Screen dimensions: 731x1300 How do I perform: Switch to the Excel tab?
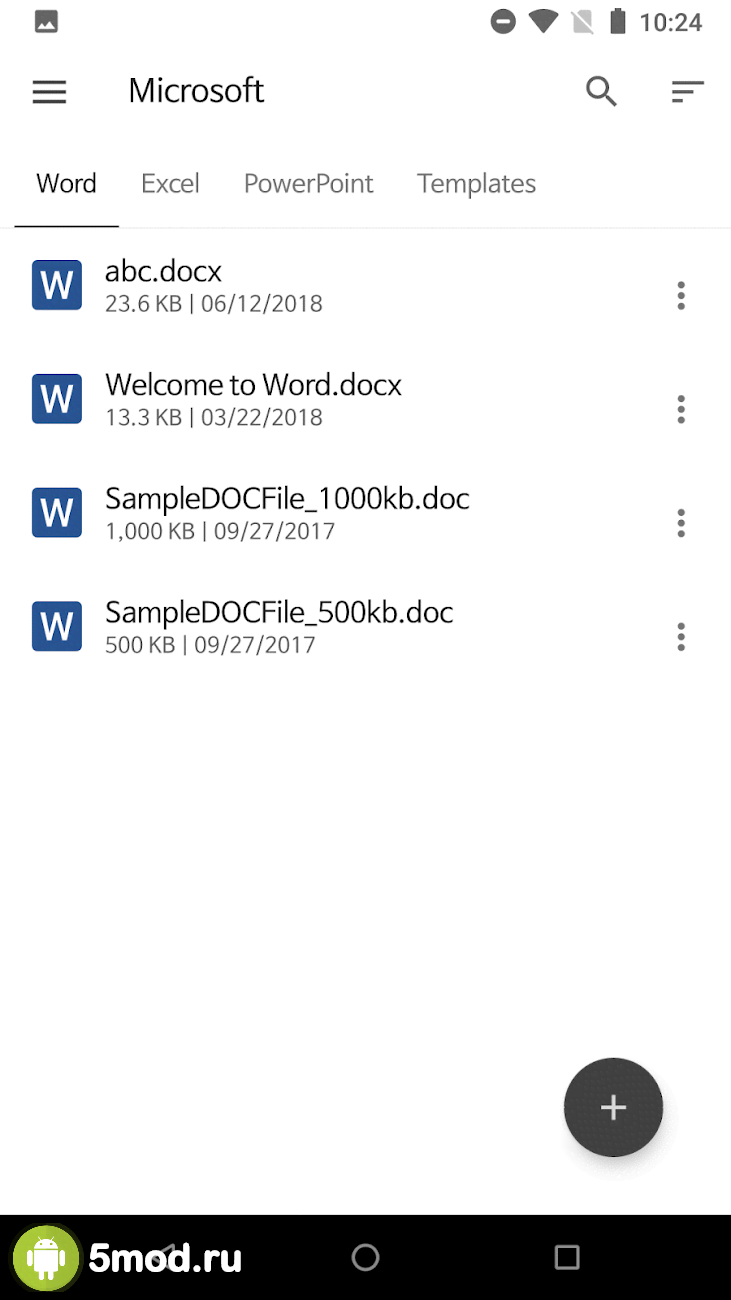coord(170,184)
